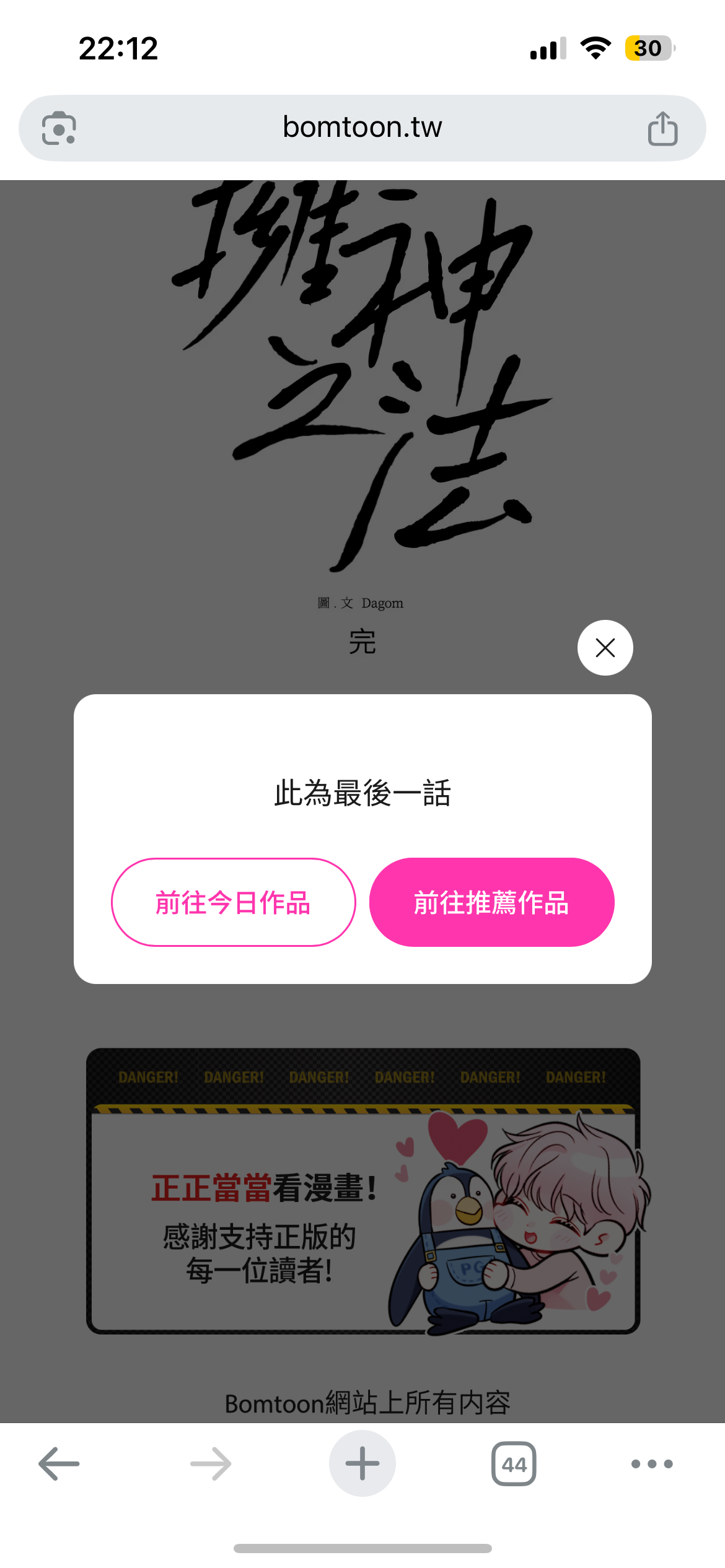
Task: Tap 前往今日作品 button
Action: [234, 902]
